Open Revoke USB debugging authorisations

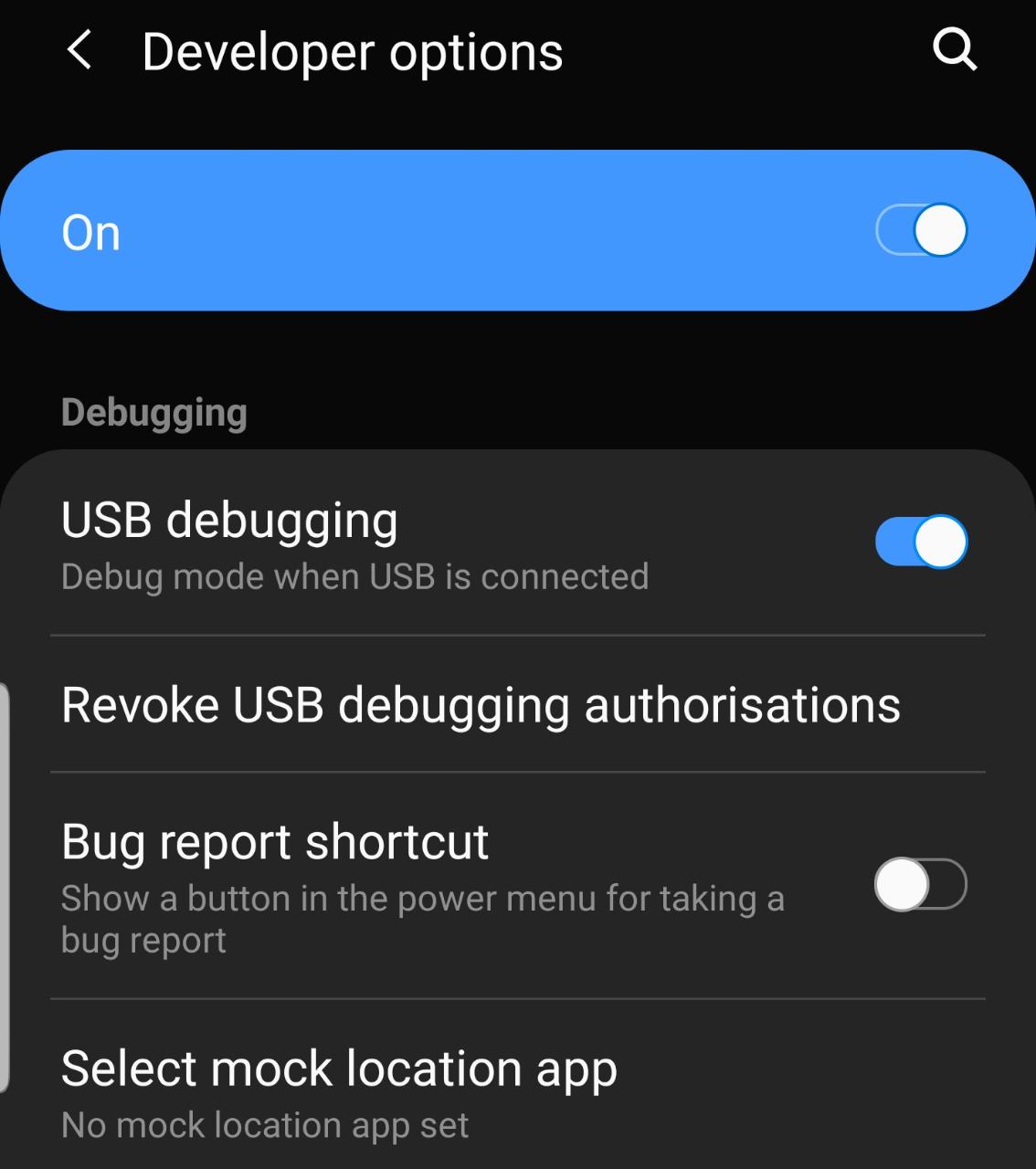point(481,705)
